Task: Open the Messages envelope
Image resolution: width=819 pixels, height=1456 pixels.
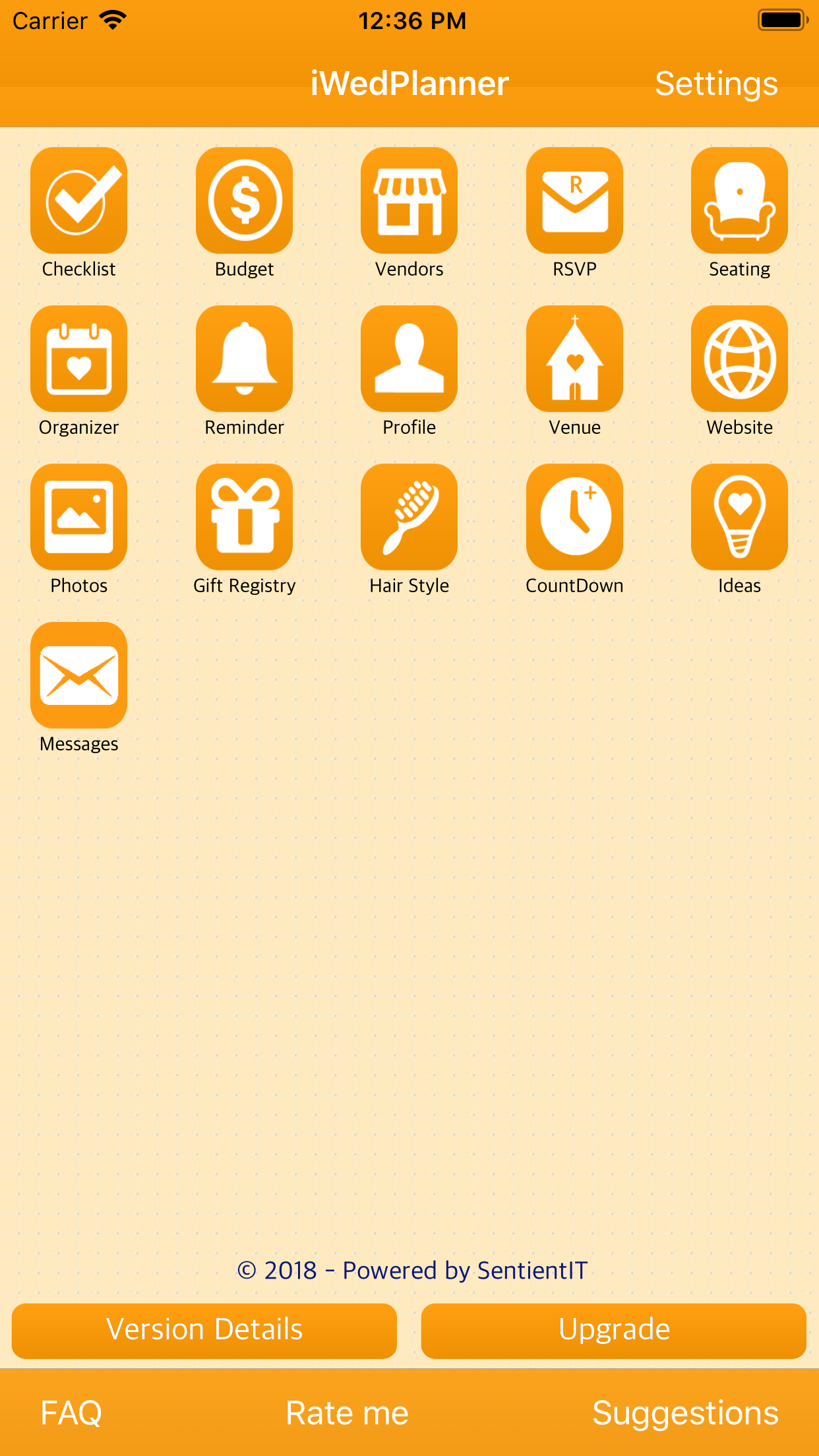Action: [79, 675]
